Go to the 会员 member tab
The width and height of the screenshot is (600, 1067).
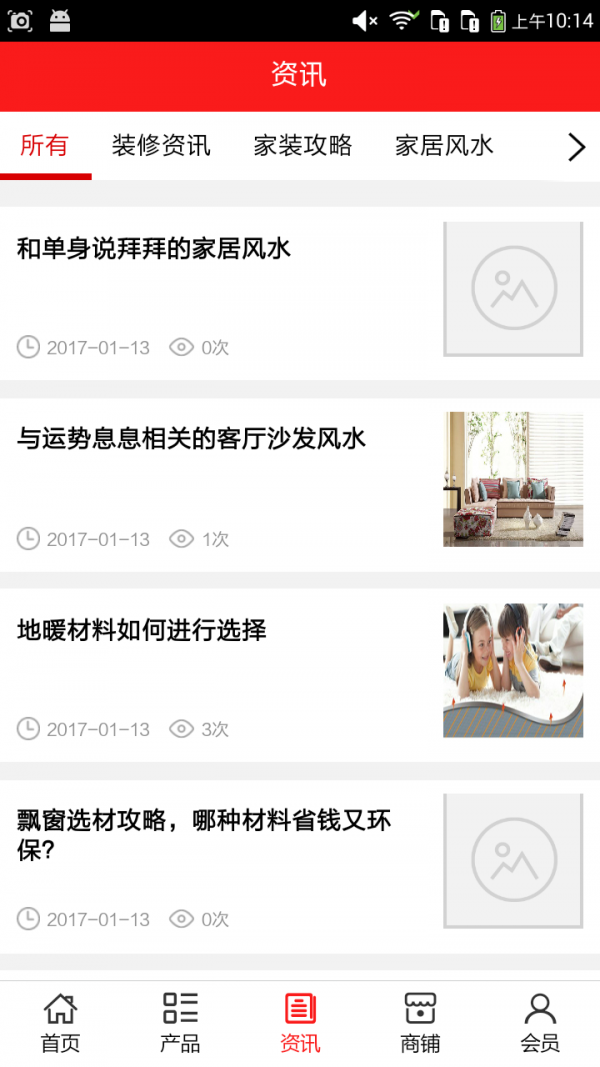click(x=540, y=1023)
